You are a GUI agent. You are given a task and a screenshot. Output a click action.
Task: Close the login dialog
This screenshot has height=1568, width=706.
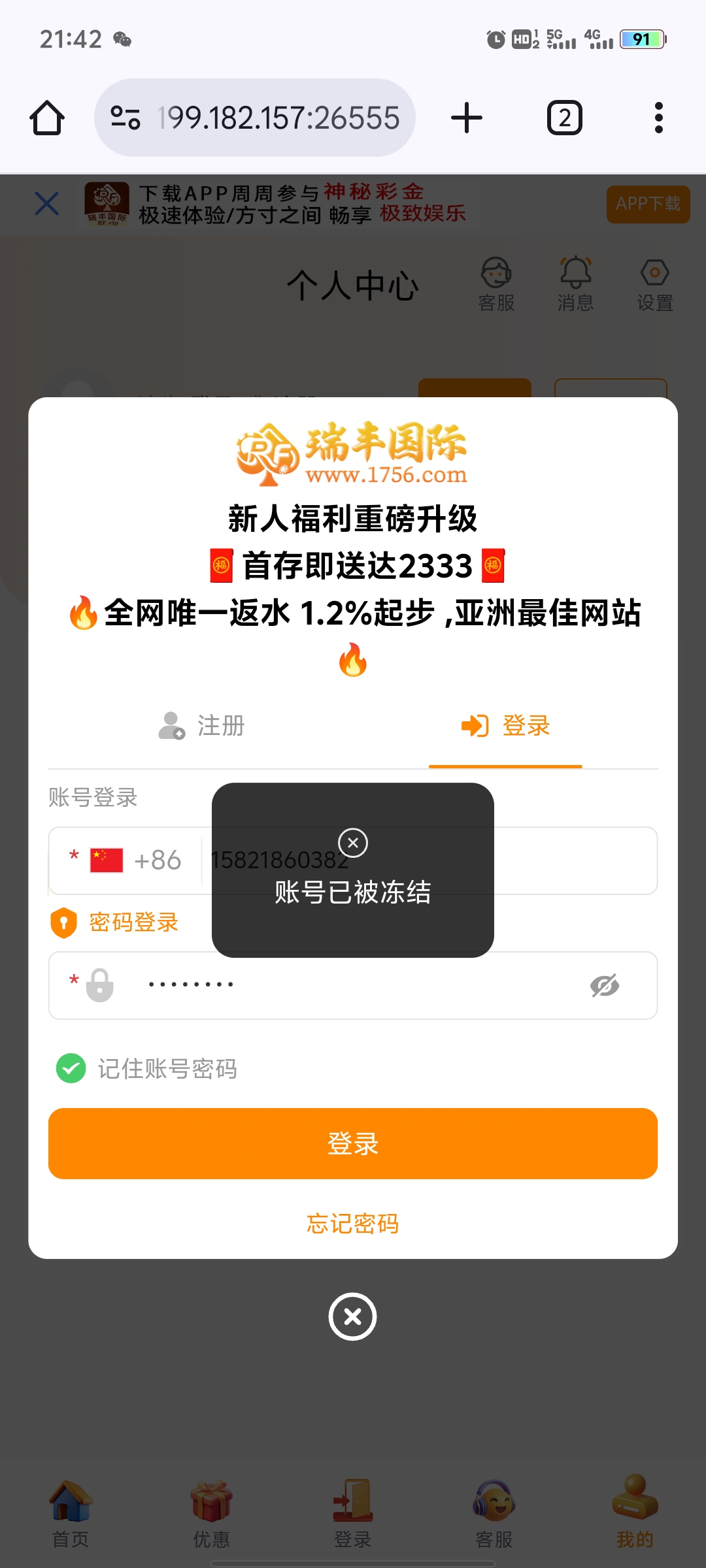(353, 1316)
